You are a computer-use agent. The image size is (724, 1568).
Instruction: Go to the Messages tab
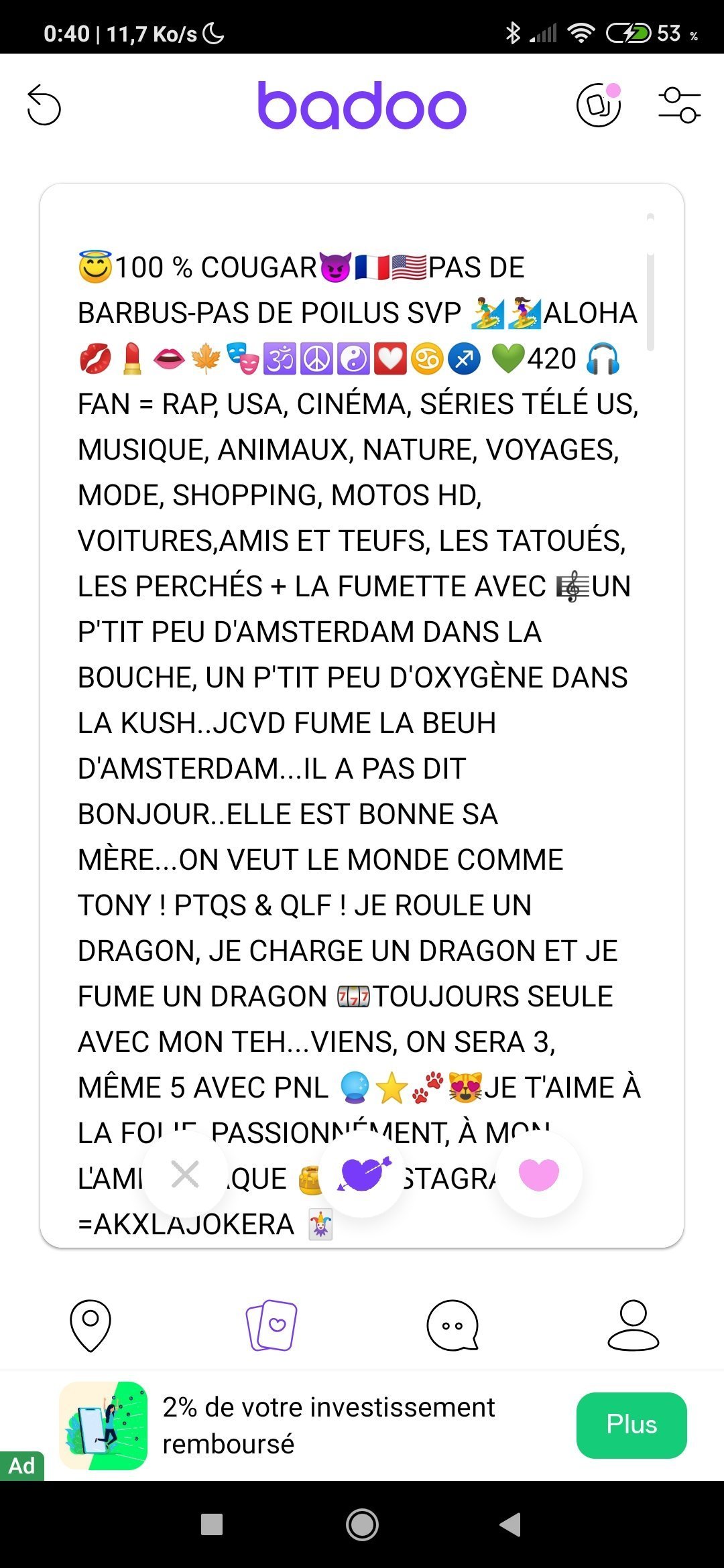click(452, 1325)
